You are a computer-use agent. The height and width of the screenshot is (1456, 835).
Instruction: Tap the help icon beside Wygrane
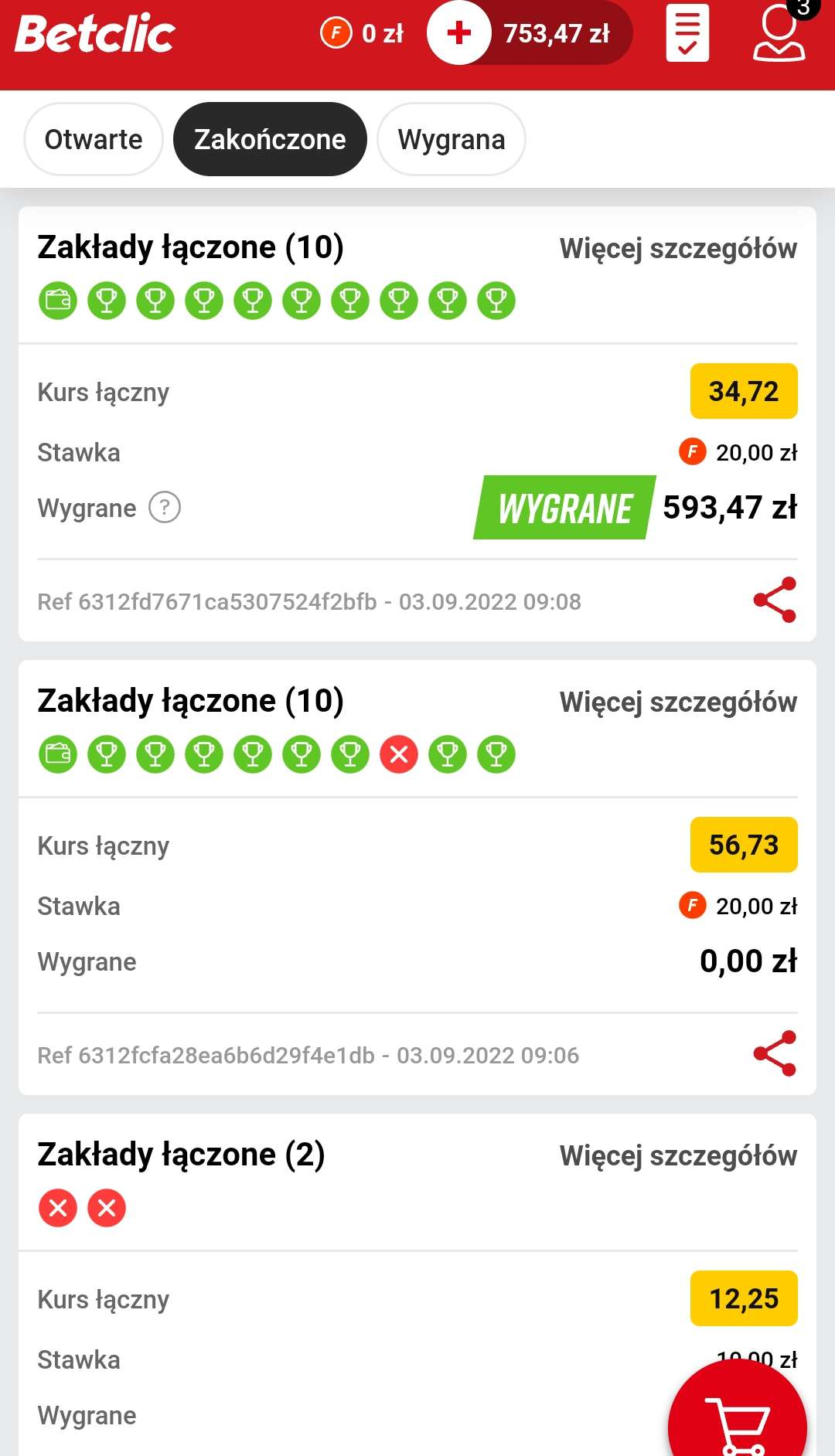coord(165,508)
